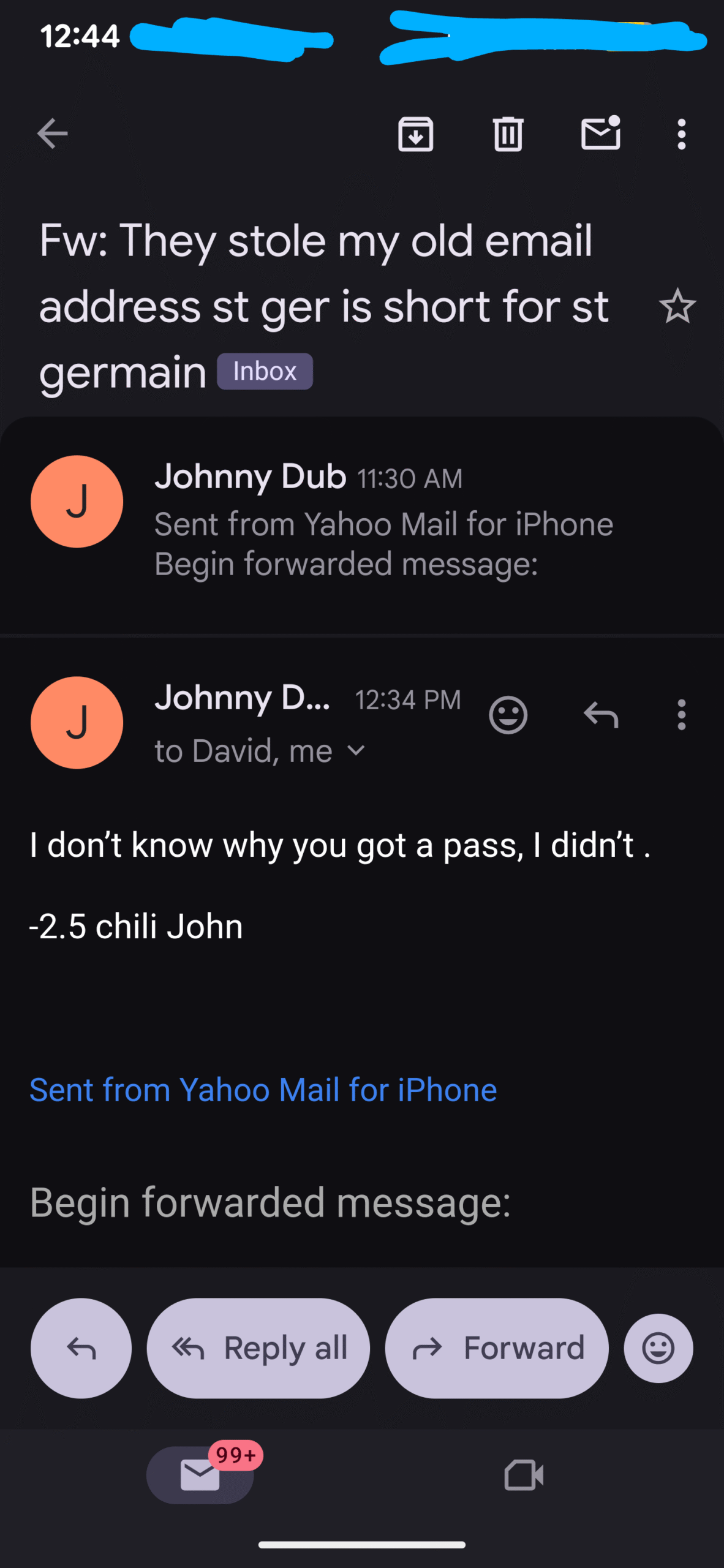
Task: Switch to the Meet video tab
Action: (x=524, y=1475)
